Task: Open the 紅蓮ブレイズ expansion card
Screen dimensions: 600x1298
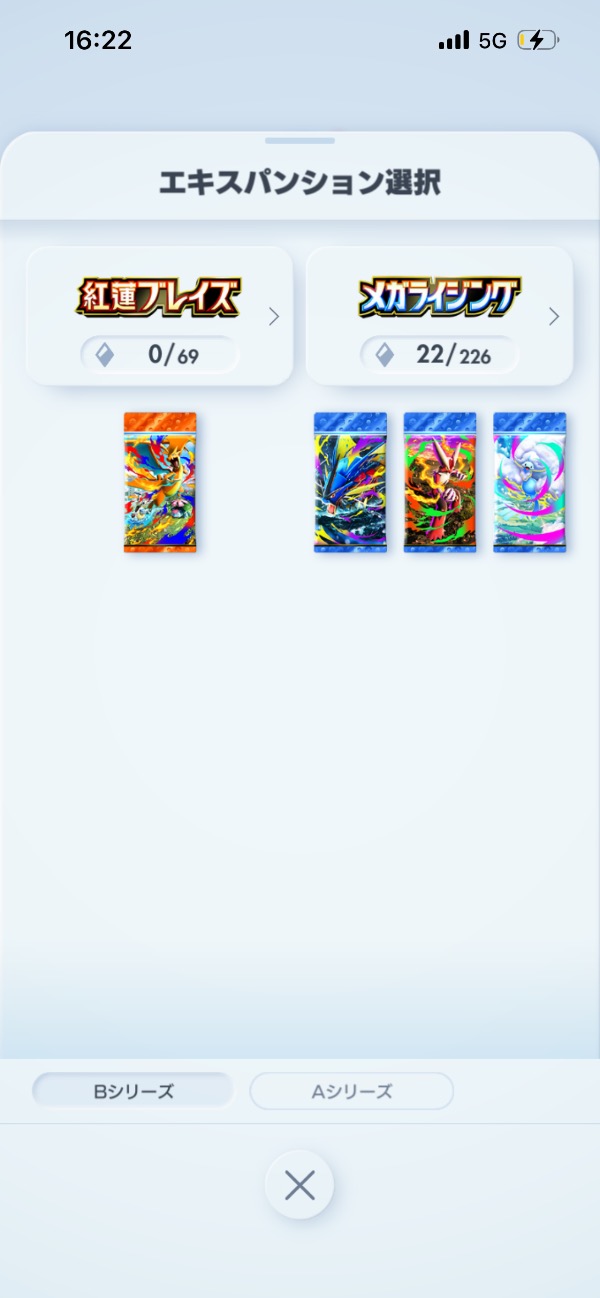Action: (159, 316)
